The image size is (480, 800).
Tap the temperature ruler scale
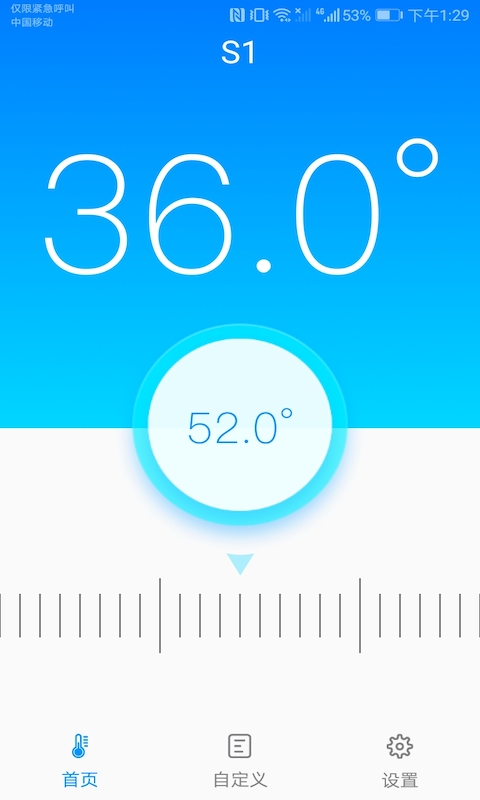coord(240,615)
